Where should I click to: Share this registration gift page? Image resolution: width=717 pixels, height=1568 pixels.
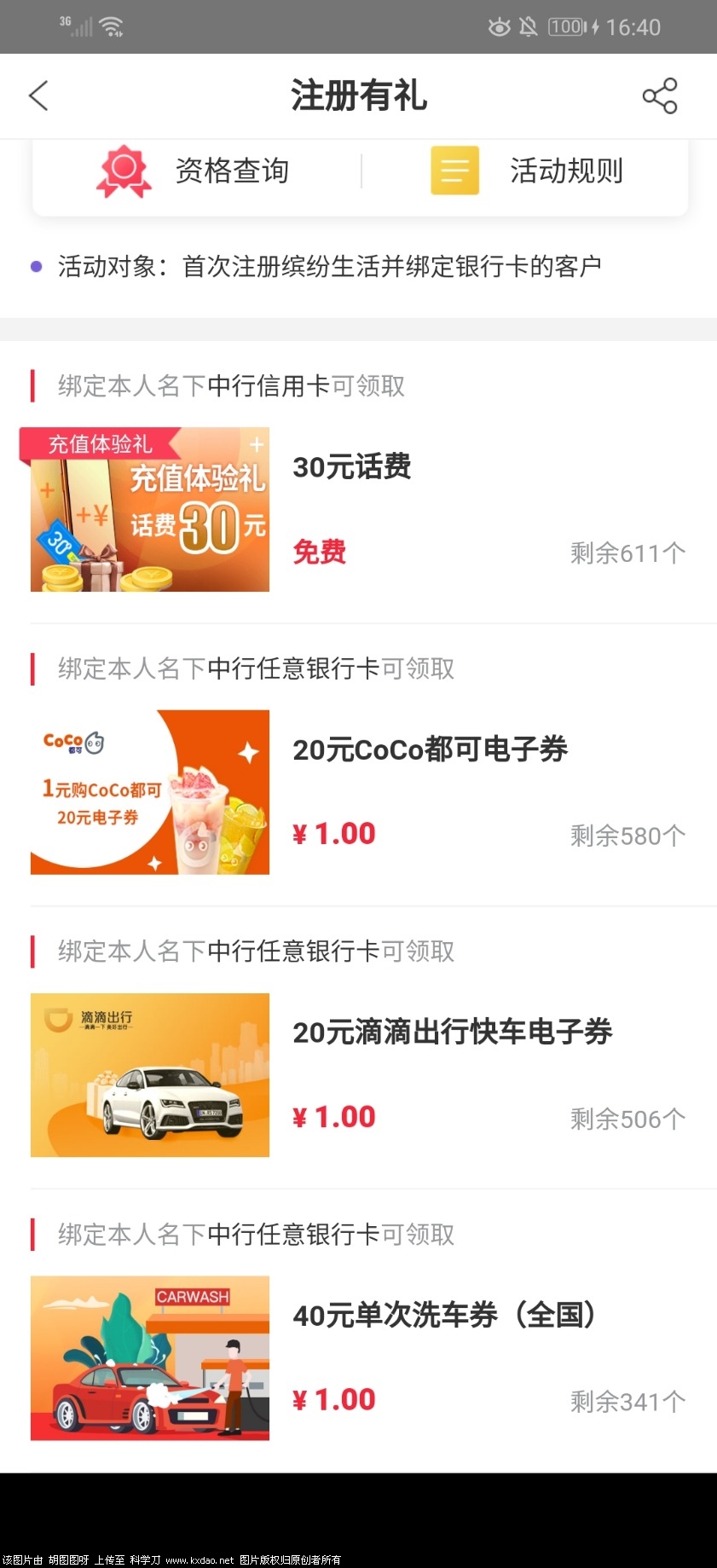(659, 95)
